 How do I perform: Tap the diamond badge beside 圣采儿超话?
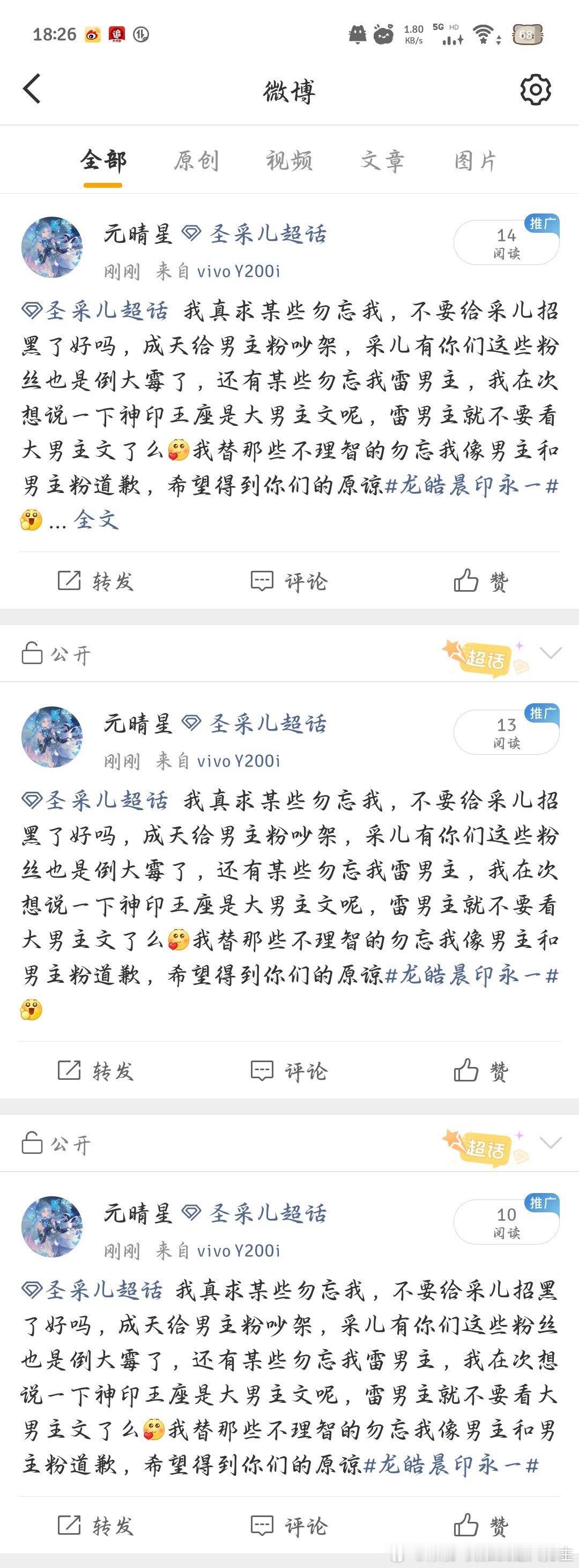click(191, 234)
